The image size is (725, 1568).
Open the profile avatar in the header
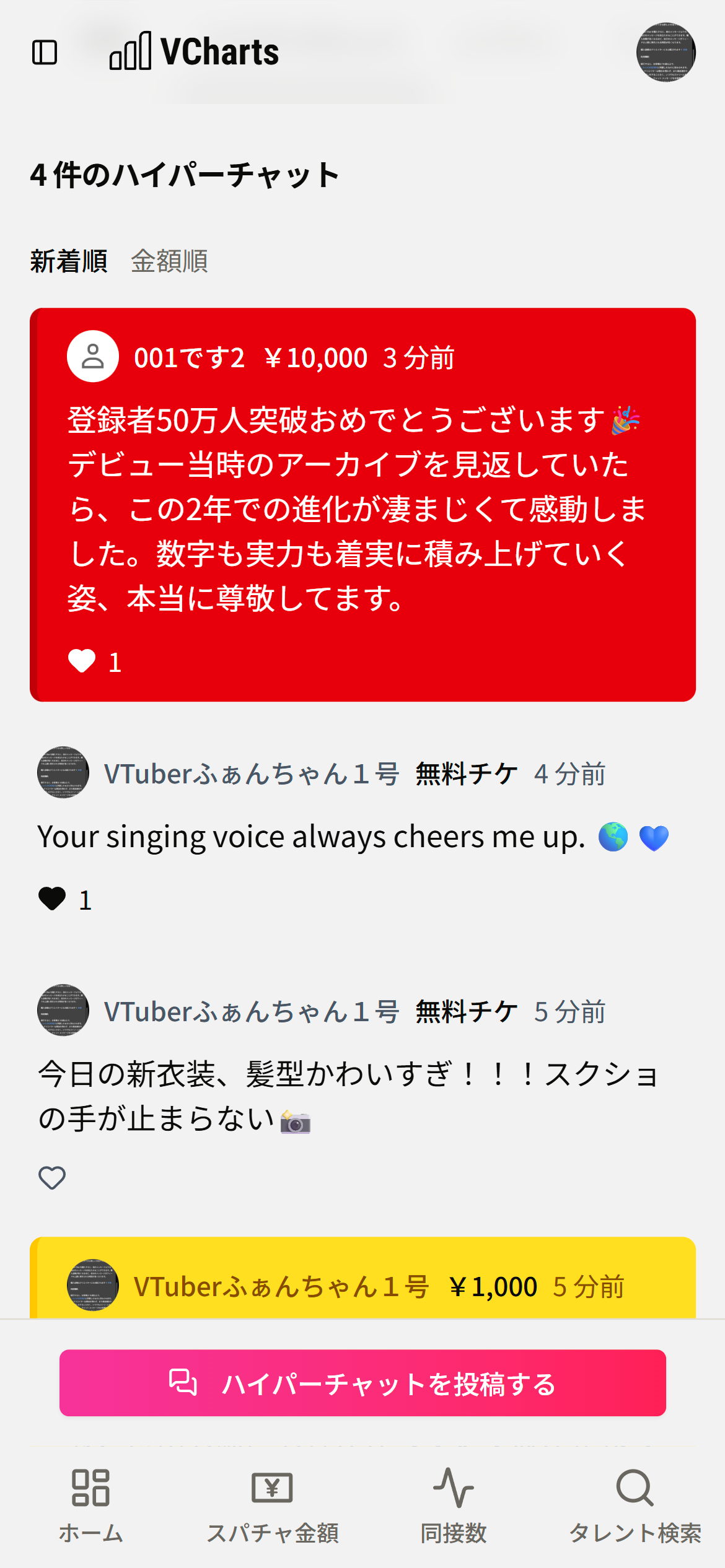[x=666, y=52]
